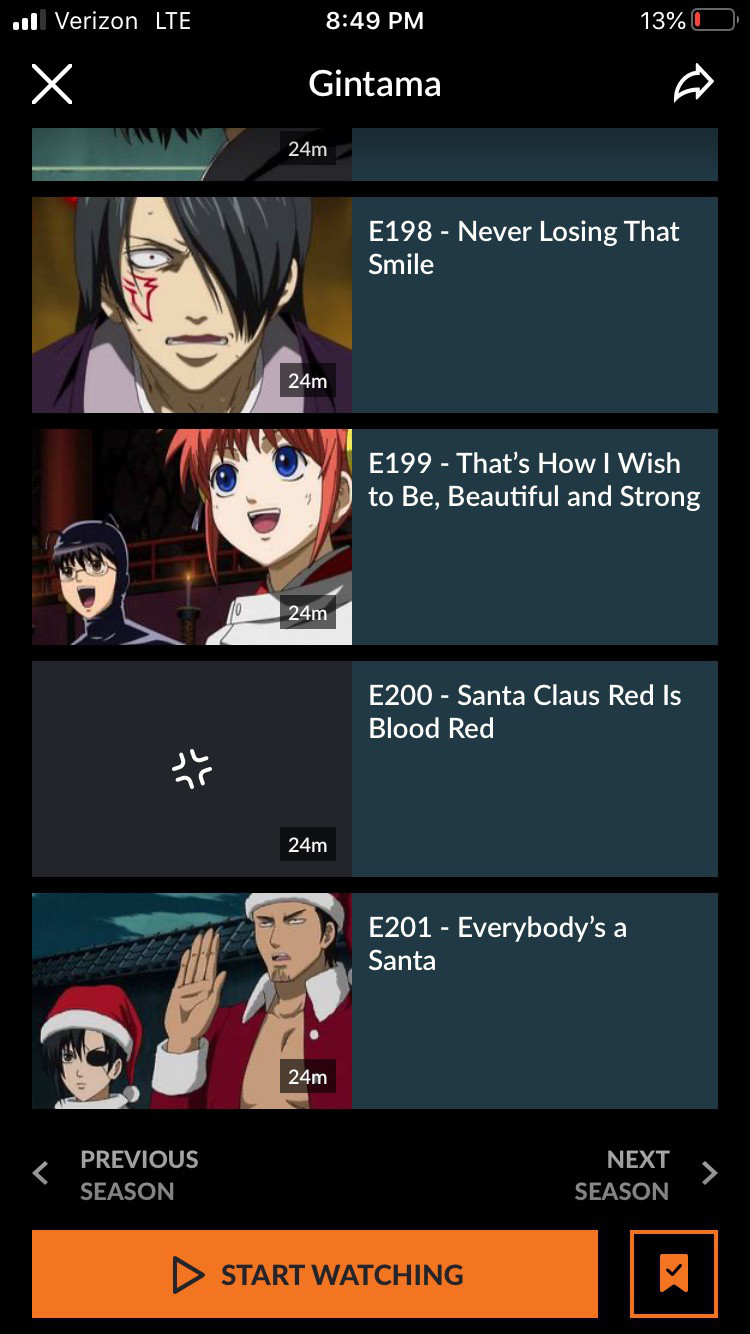Go to the previous season
The width and height of the screenshot is (750, 1334).
[x=118, y=1175]
